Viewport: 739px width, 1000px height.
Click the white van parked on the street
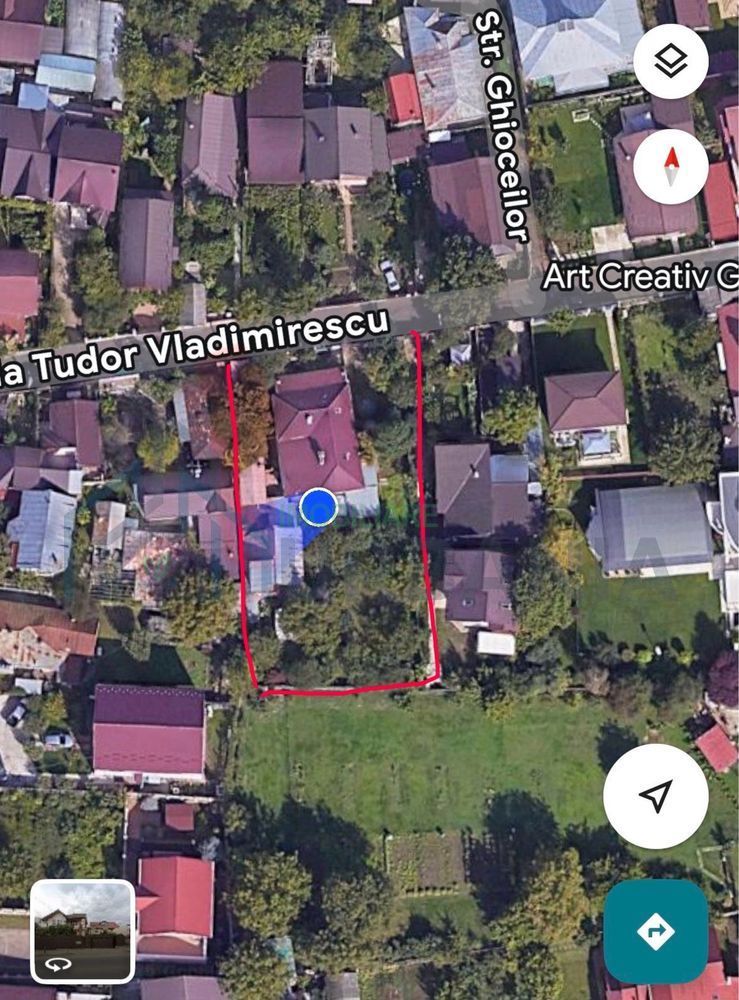[x=388, y=272]
